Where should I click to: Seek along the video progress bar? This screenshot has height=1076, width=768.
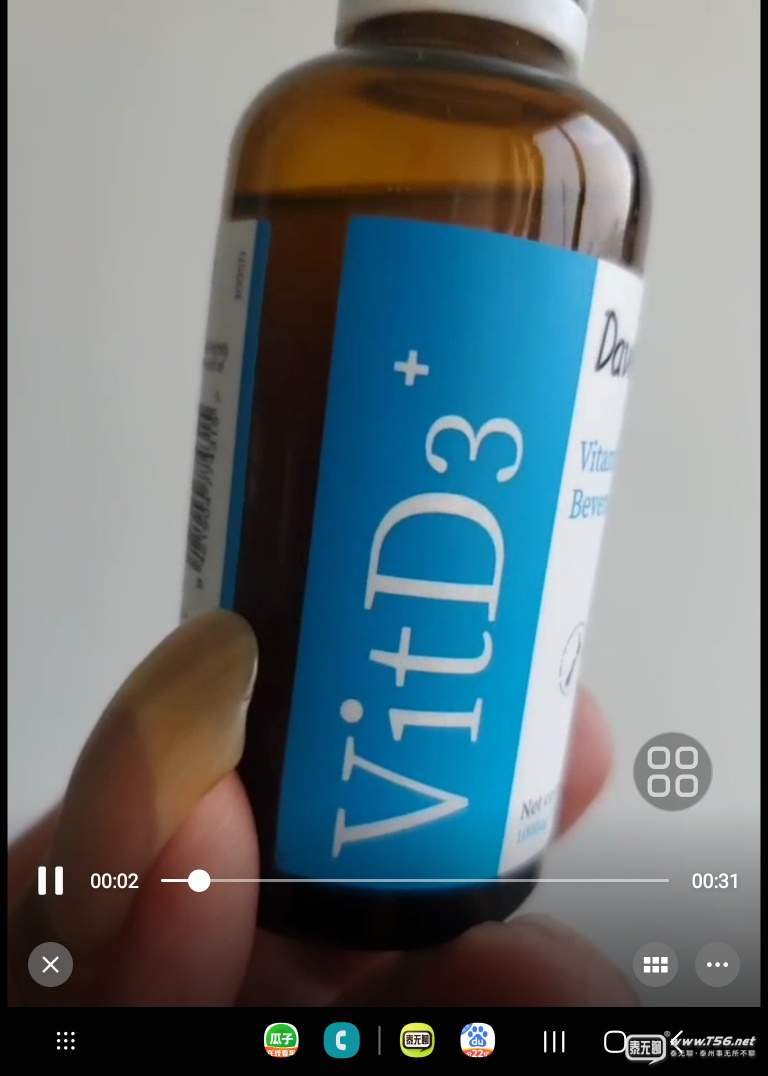414,881
